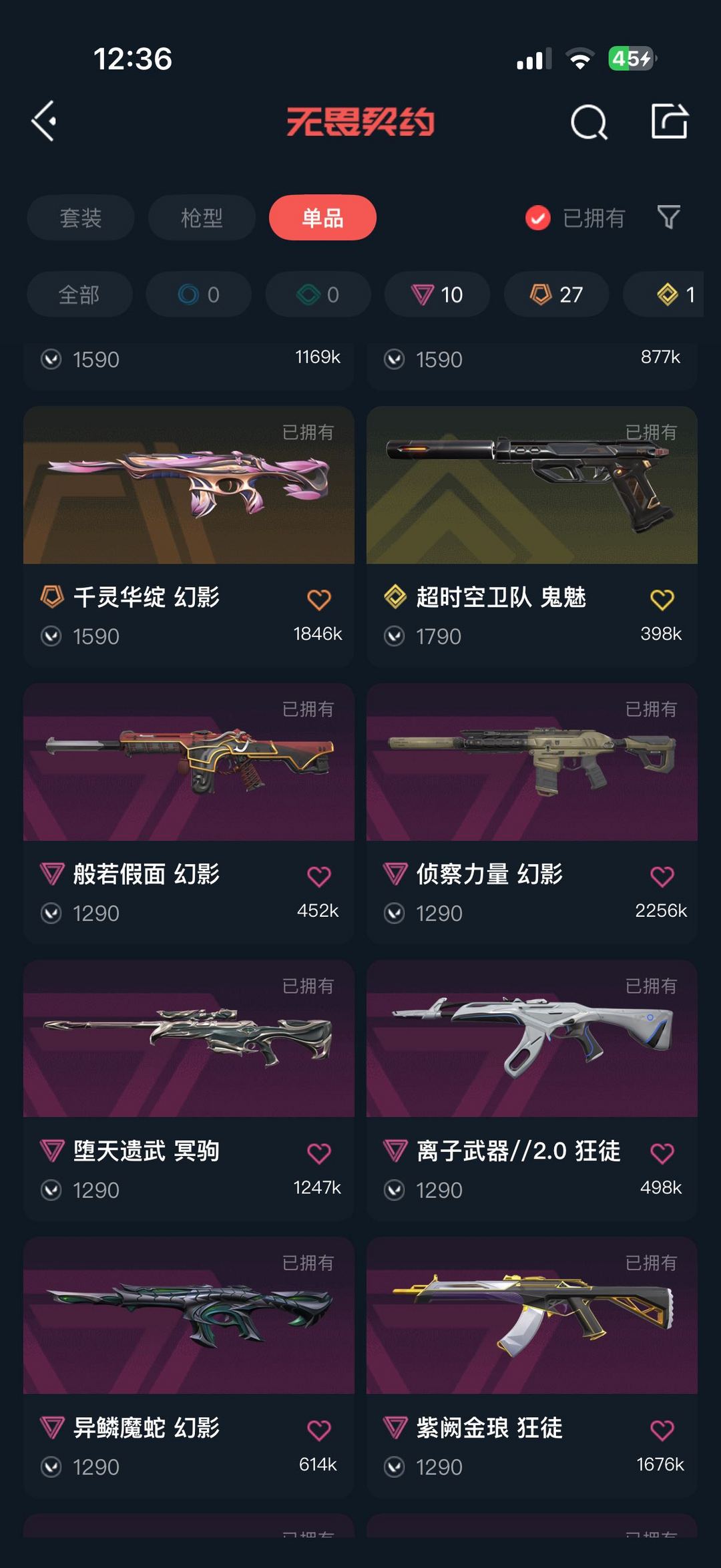The height and width of the screenshot is (1568, 721).
Task: Switch to the 套装 tab
Action: click(x=81, y=218)
